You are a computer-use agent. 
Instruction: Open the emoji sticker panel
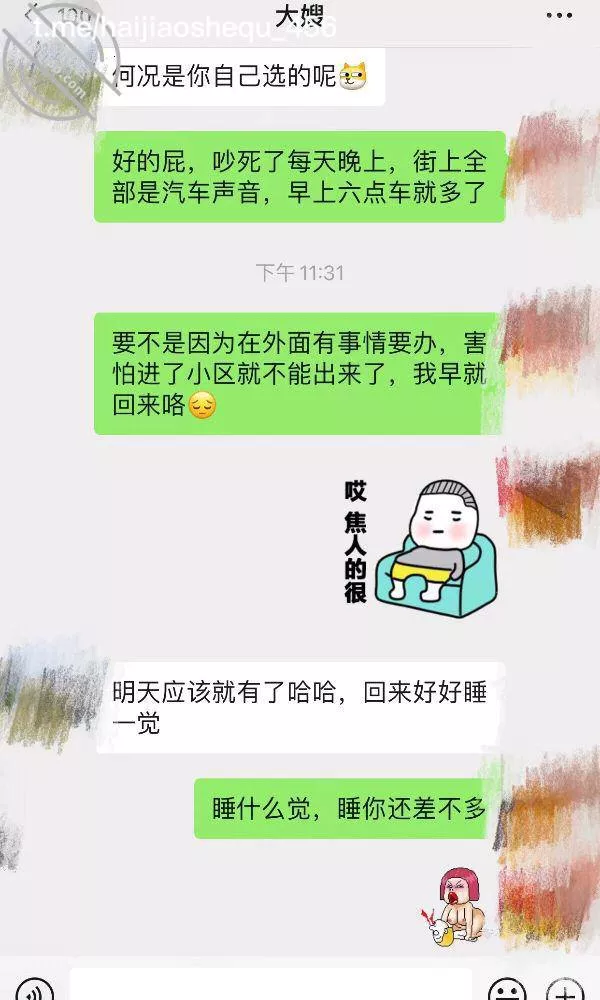pos(507,990)
